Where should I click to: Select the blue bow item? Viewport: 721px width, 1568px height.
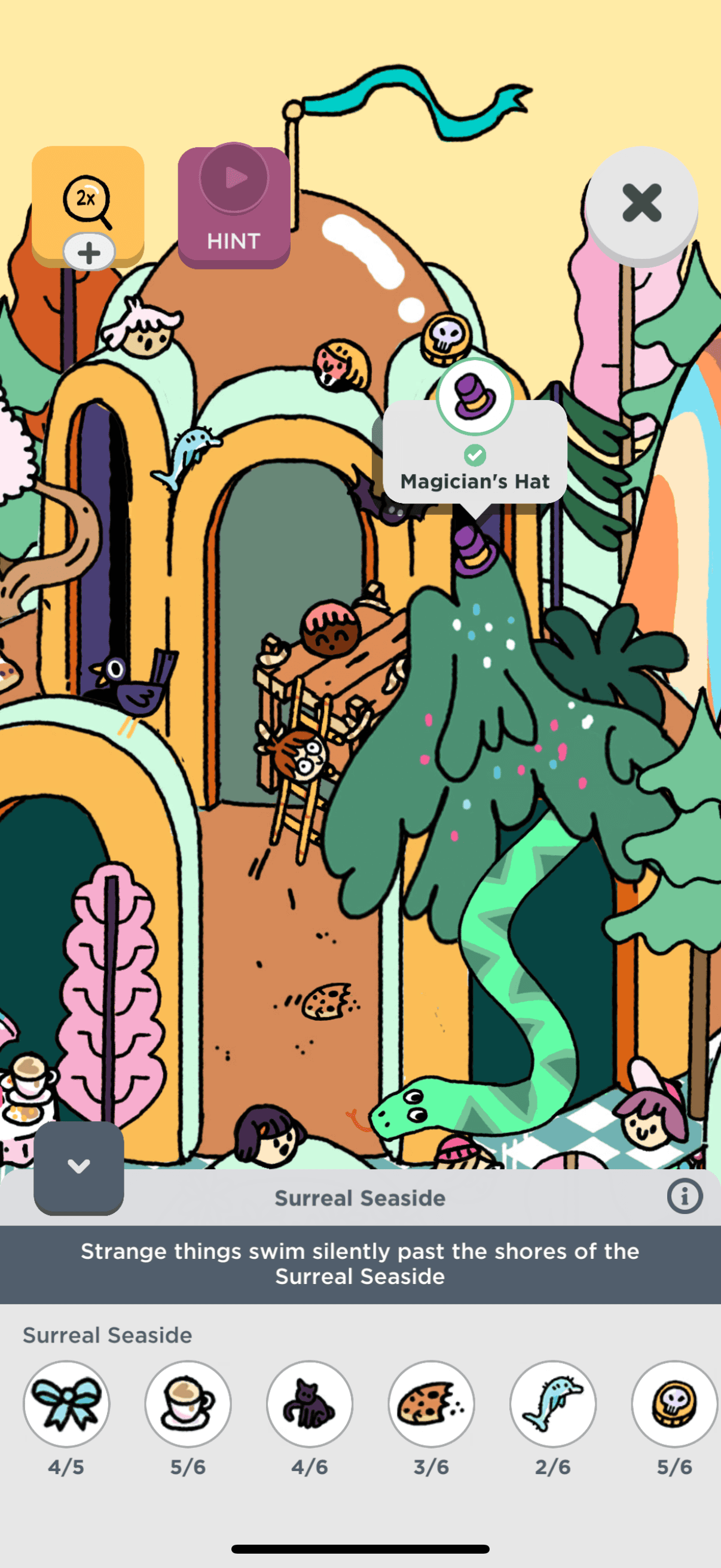[x=66, y=1404]
